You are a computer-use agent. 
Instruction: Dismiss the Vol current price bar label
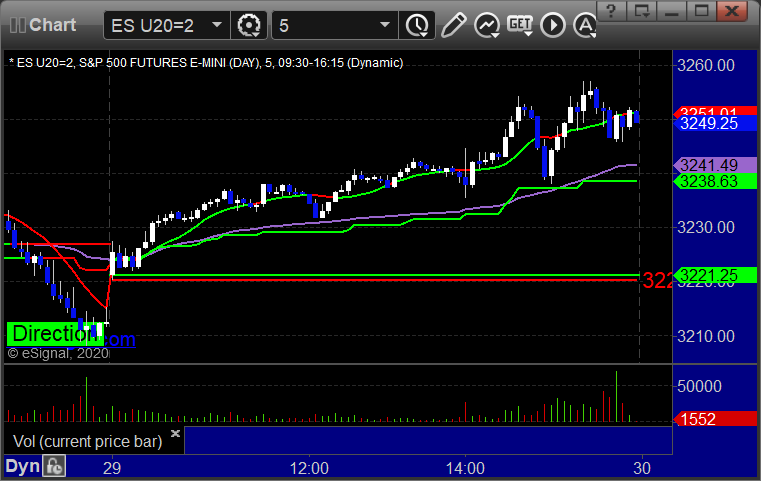[x=176, y=434]
